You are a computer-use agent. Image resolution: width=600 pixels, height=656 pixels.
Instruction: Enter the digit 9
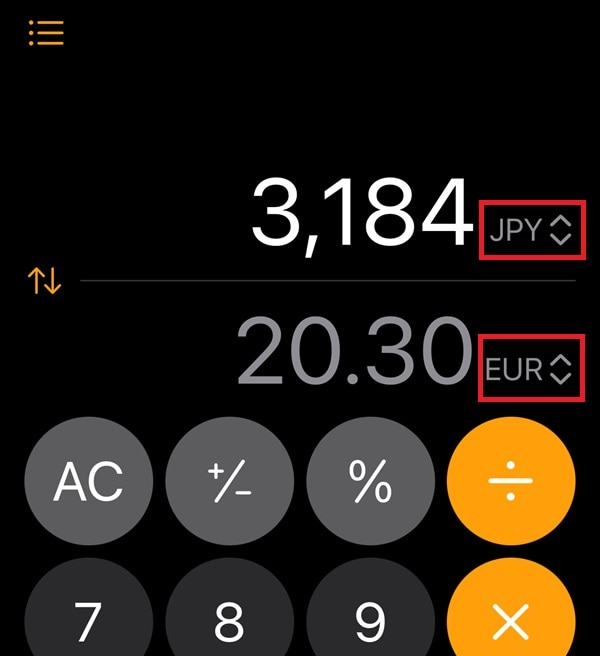[x=370, y=620]
